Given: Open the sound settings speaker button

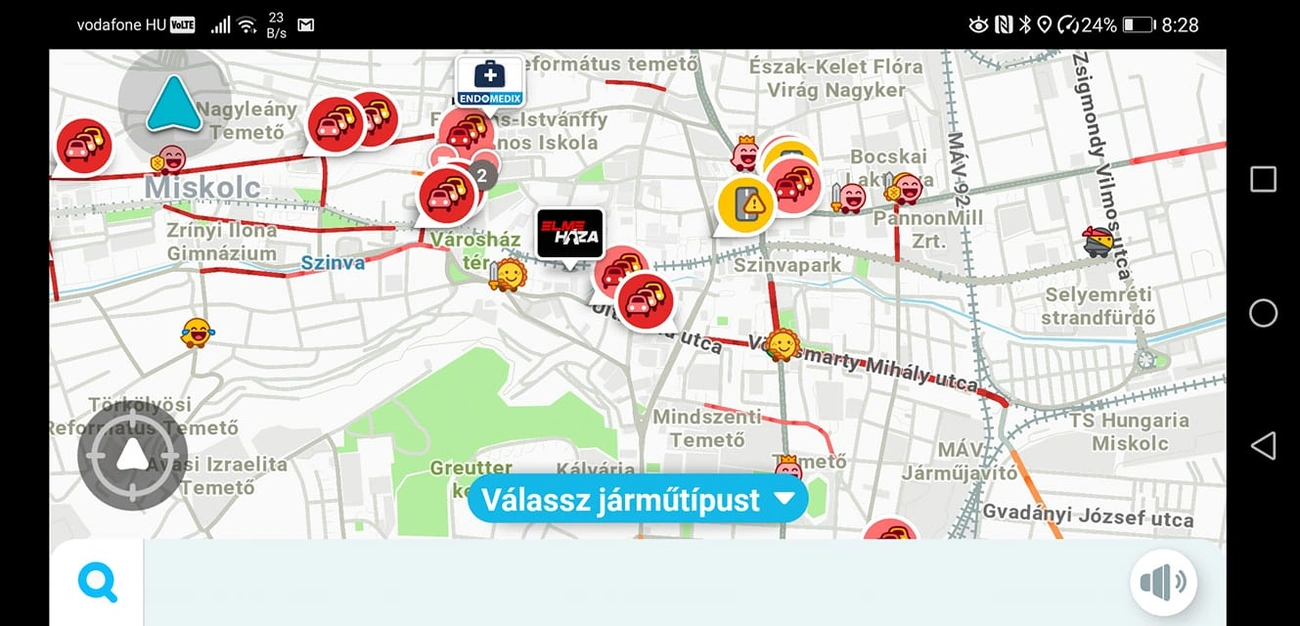Looking at the screenshot, I should pyautogui.click(x=1163, y=582).
